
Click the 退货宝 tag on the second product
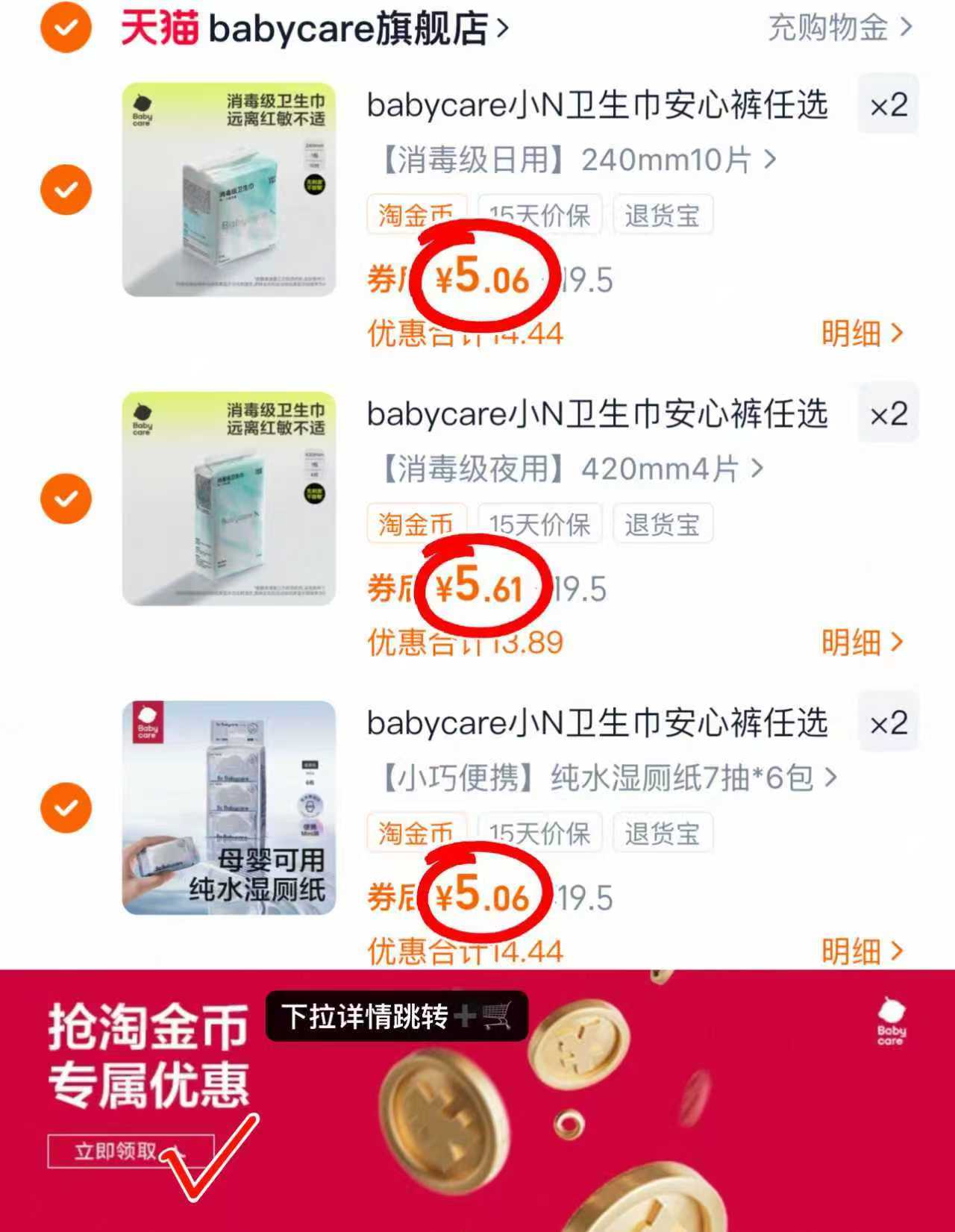(663, 525)
